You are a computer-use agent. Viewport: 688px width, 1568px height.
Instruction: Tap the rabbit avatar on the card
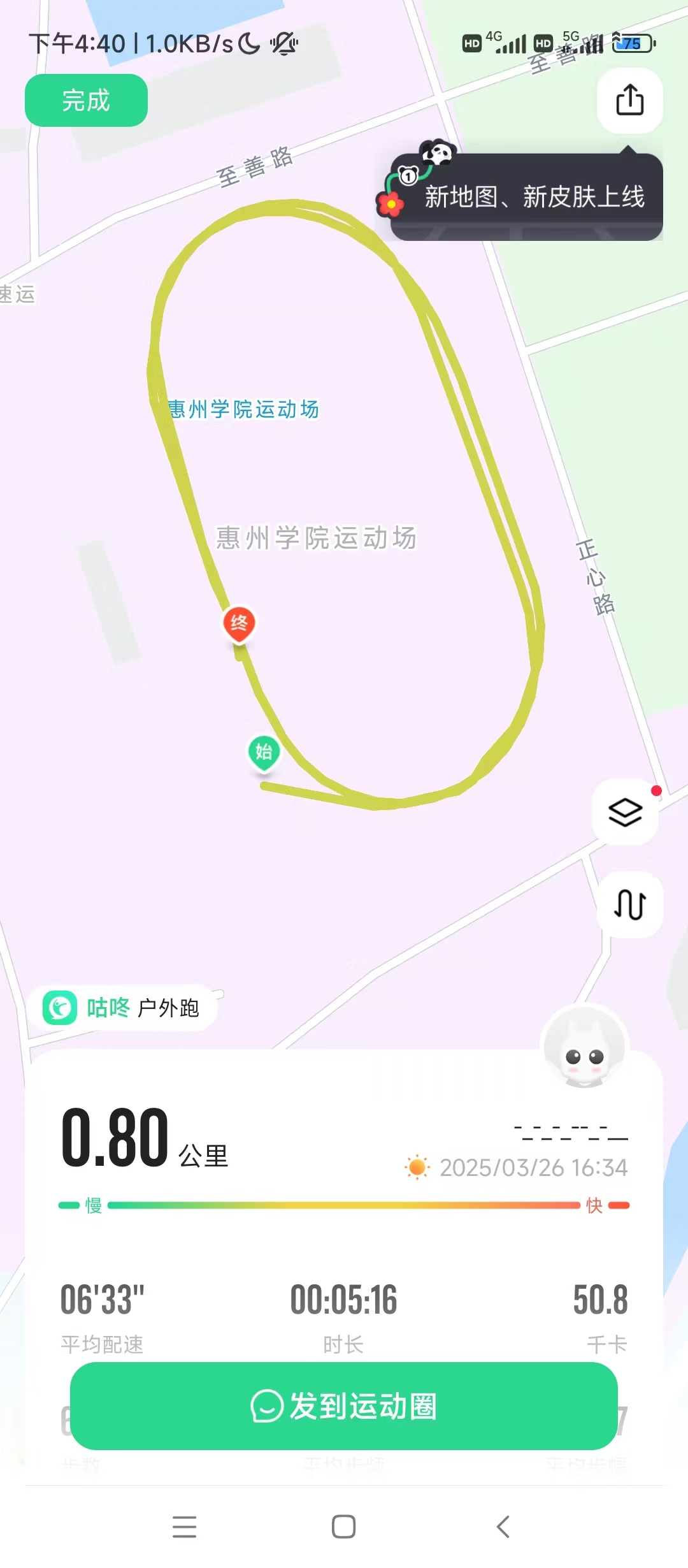point(584,1049)
